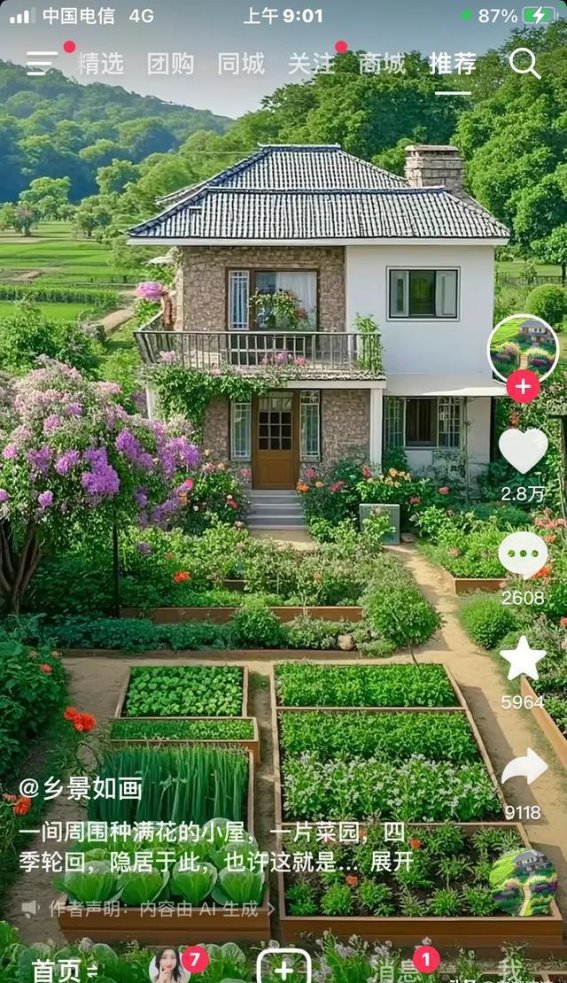Switch to the 精选 tab
The image size is (567, 983).
click(101, 64)
